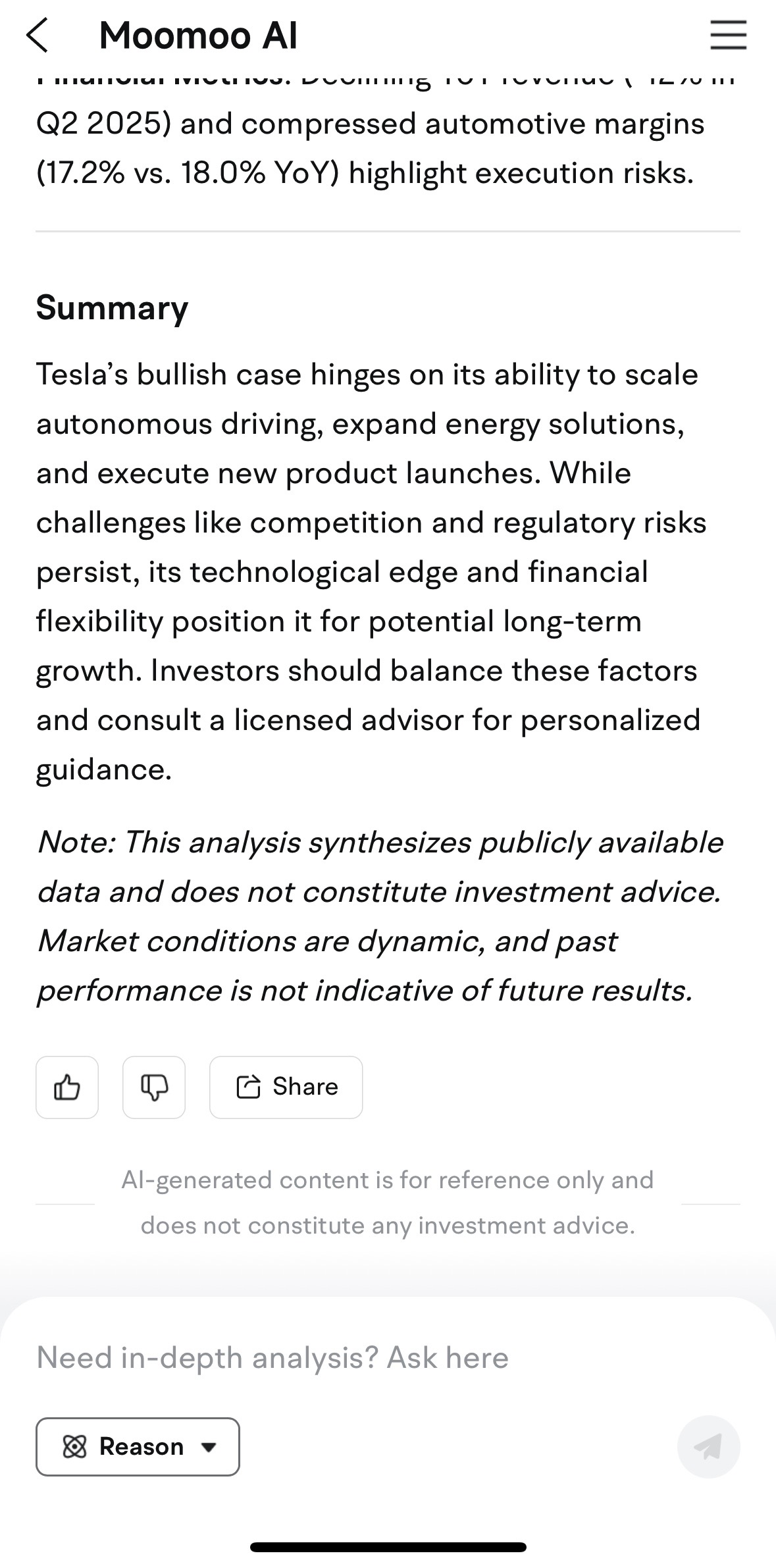Tap the paper-plane send icon
The height and width of the screenshot is (1568, 776).
709,1447
